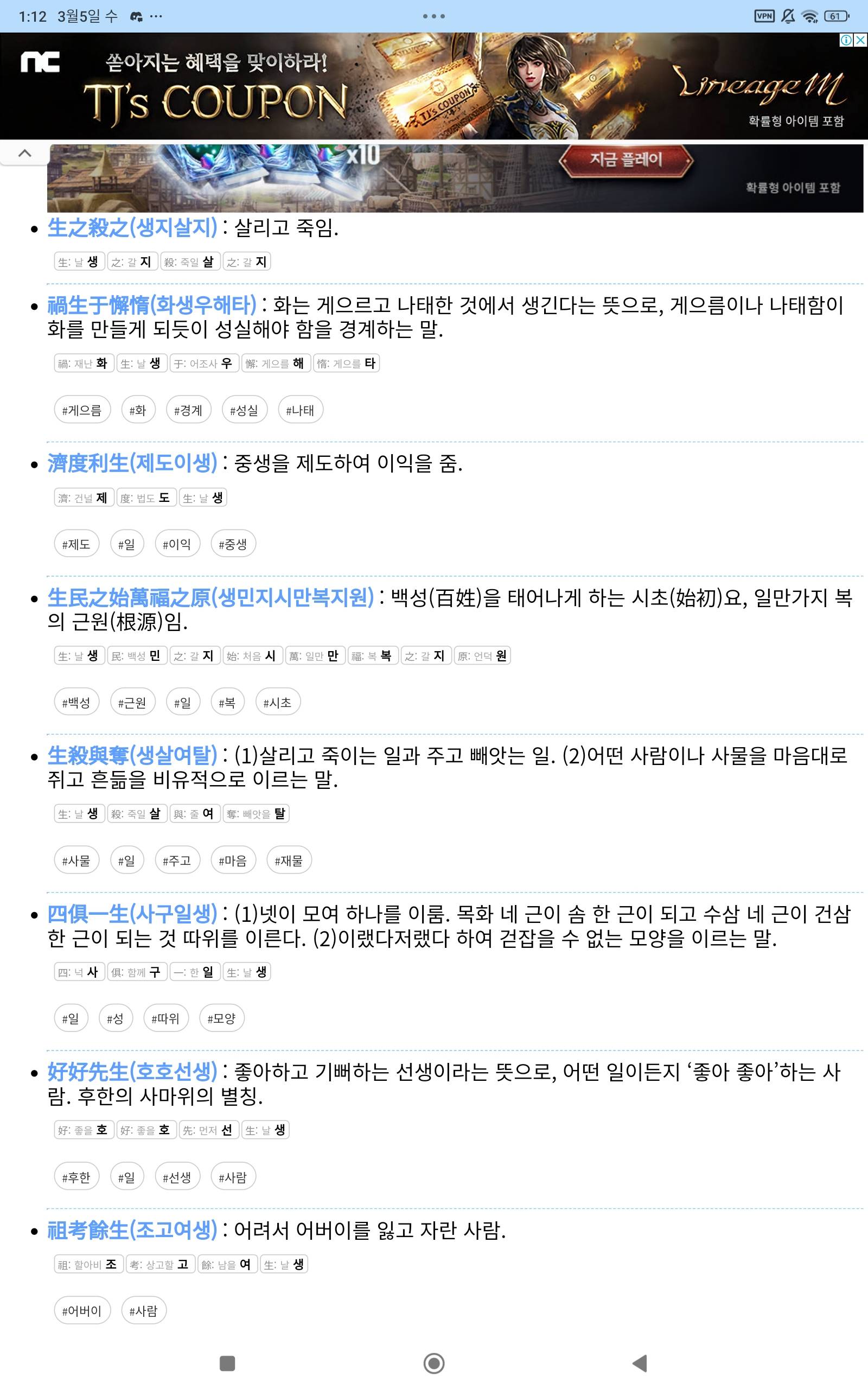Collapse the ad with the up chevron

tap(25, 153)
